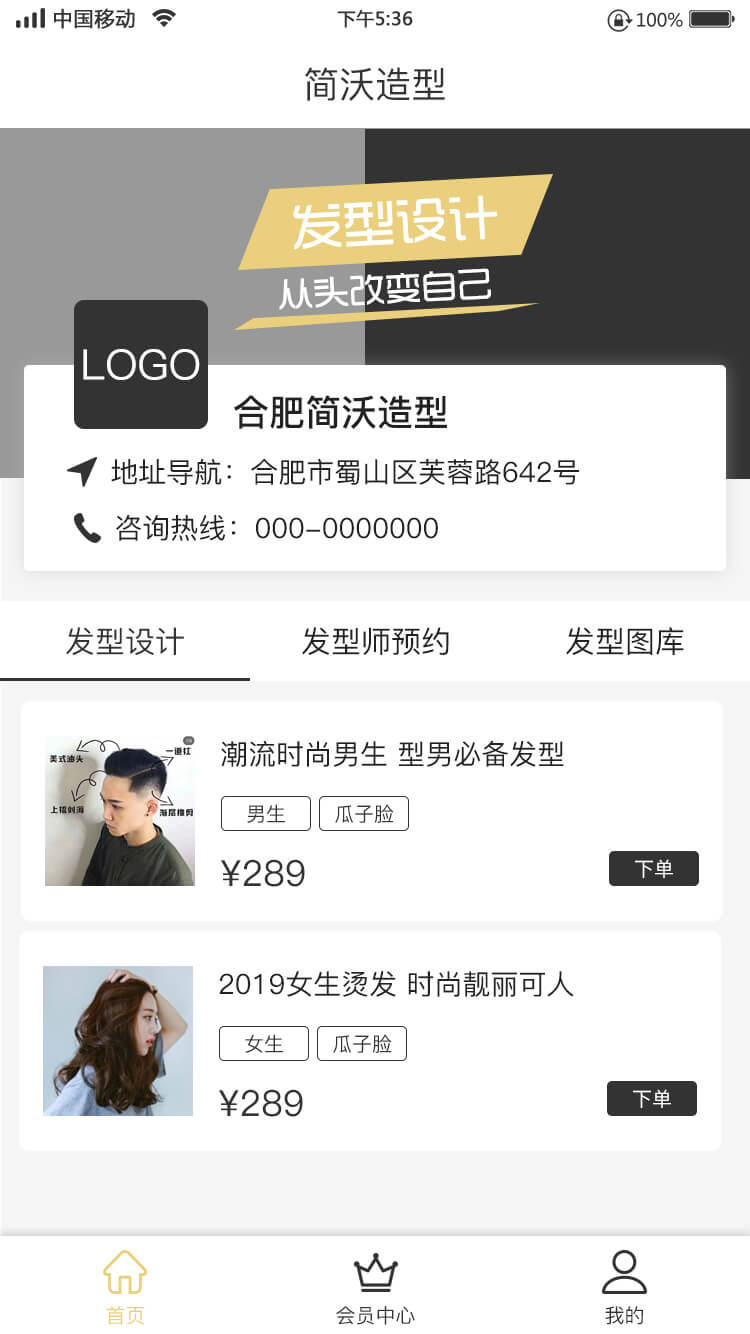Select the 男生 tag filter
Screen dimensions: 750x1334
265,813
